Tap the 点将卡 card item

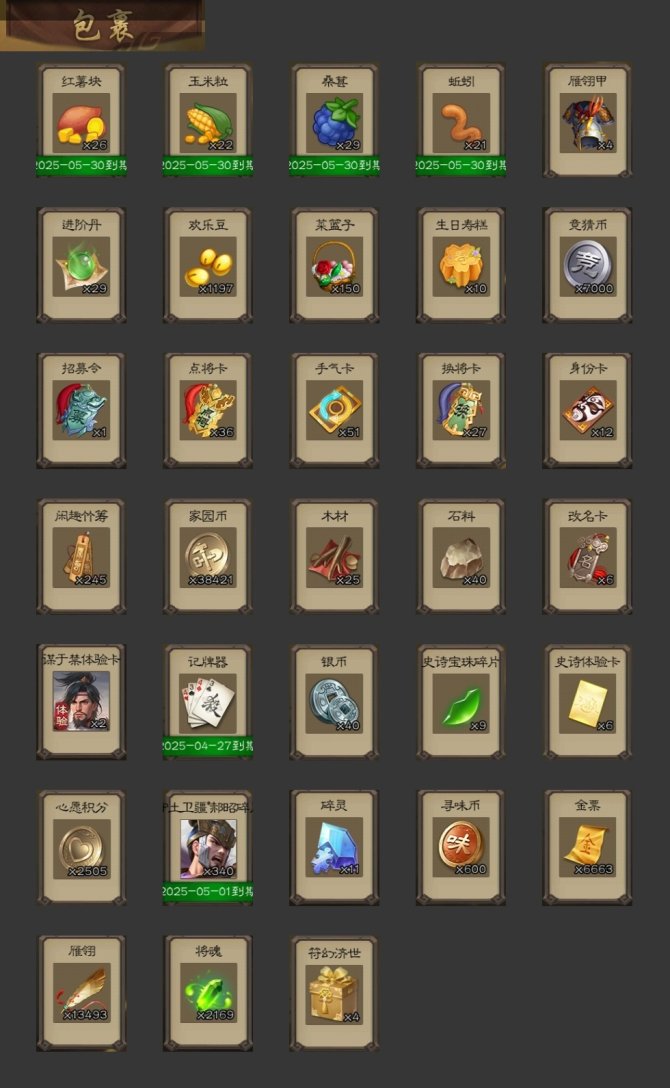[x=208, y=411]
